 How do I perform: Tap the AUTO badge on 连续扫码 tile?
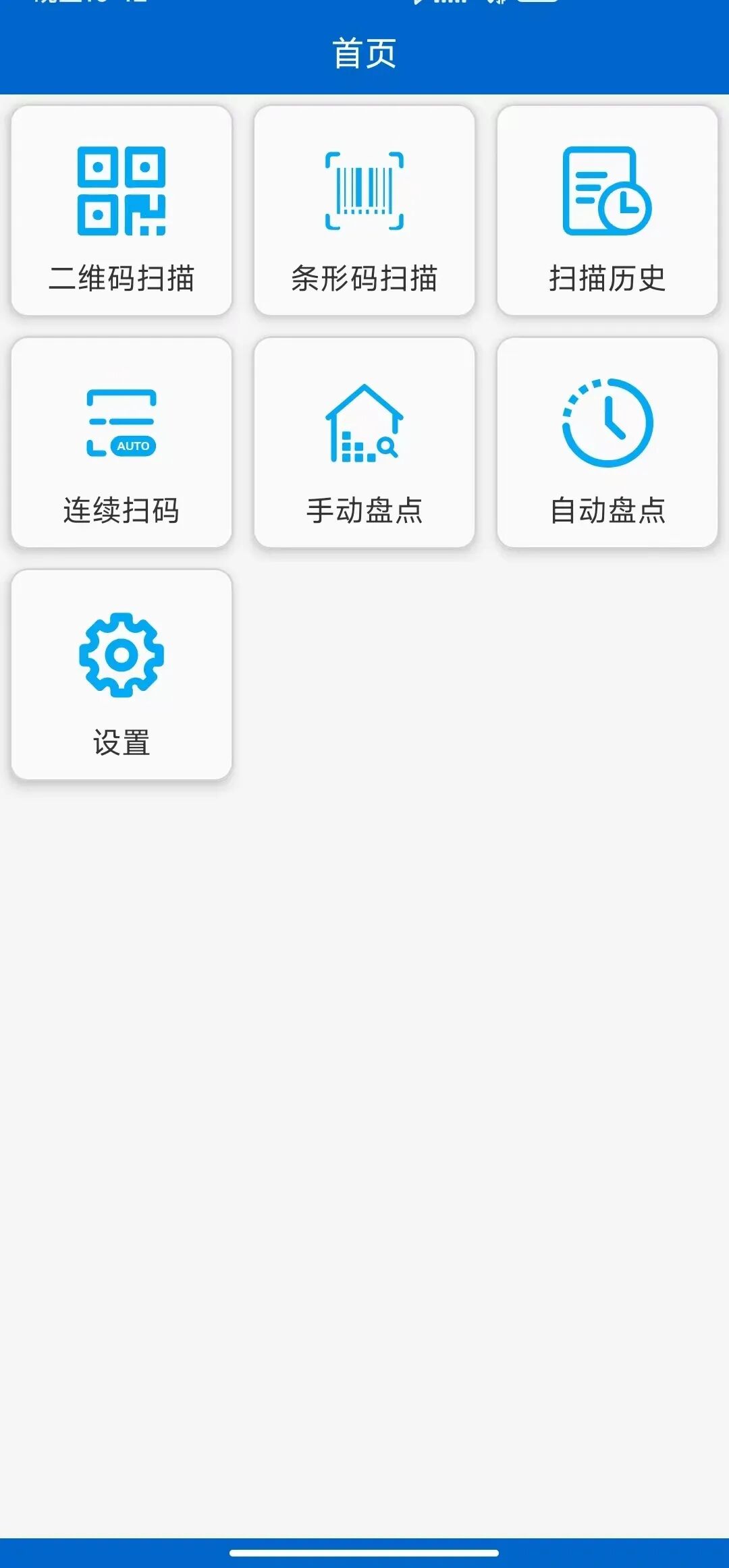click(132, 445)
